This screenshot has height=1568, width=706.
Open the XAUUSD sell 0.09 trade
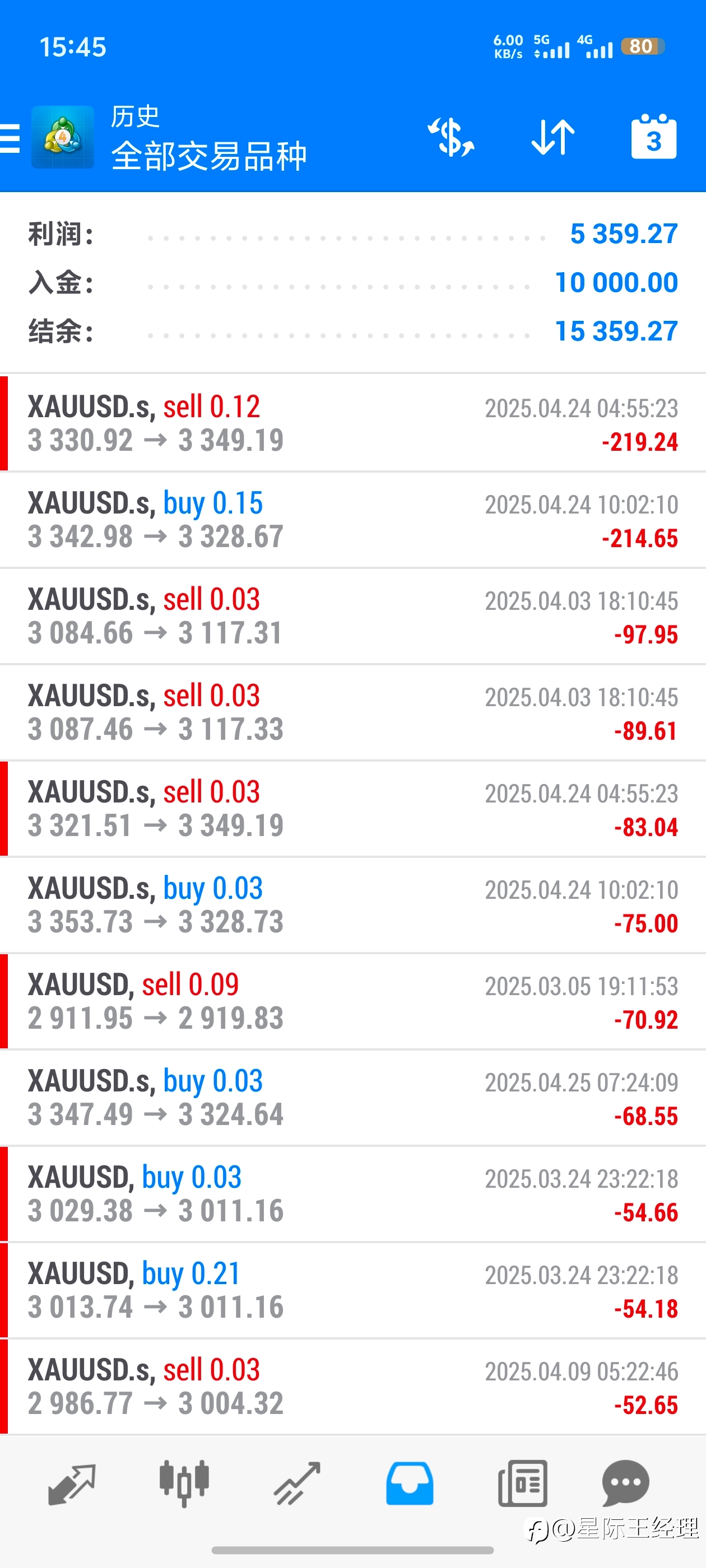pos(352,1001)
